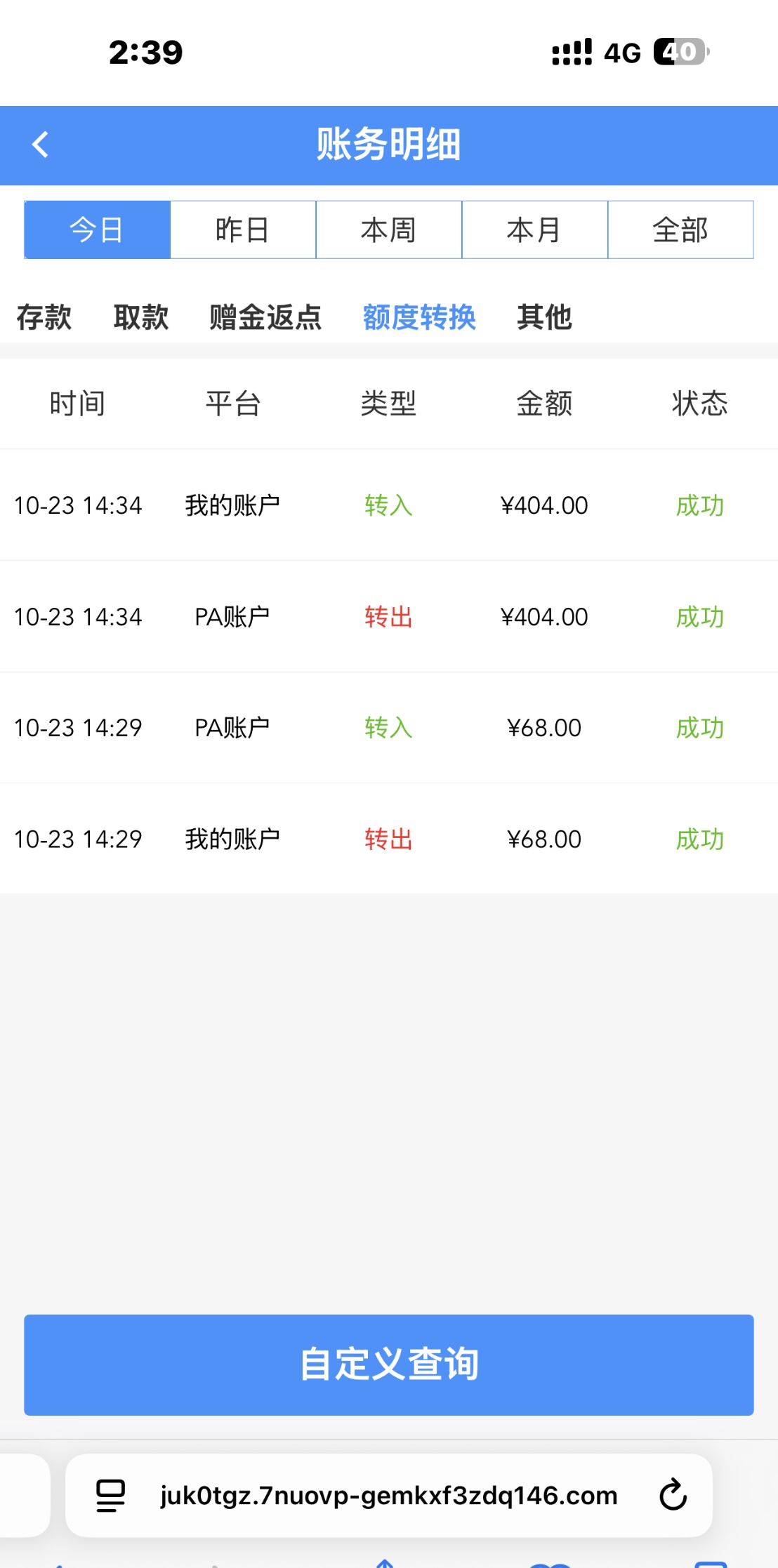Tap the 自定义查询 button
Viewport: 778px width, 1568px height.
[x=389, y=1364]
